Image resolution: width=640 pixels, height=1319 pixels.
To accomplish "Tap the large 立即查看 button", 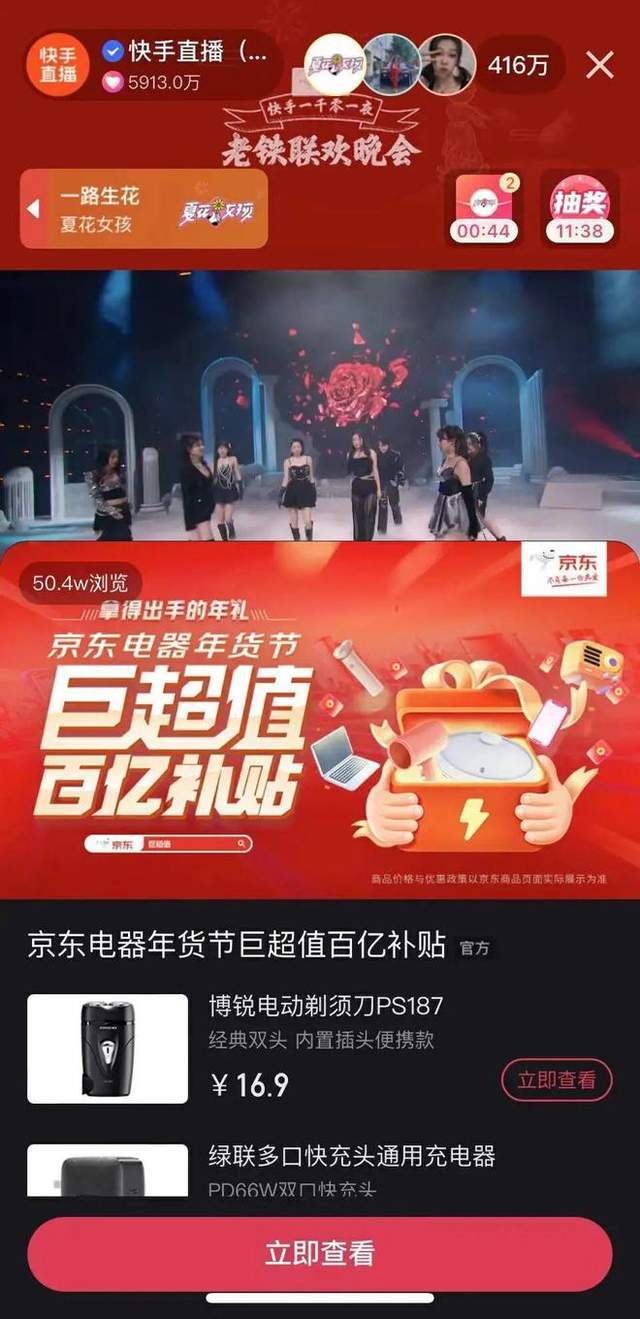I will pos(319,1253).
